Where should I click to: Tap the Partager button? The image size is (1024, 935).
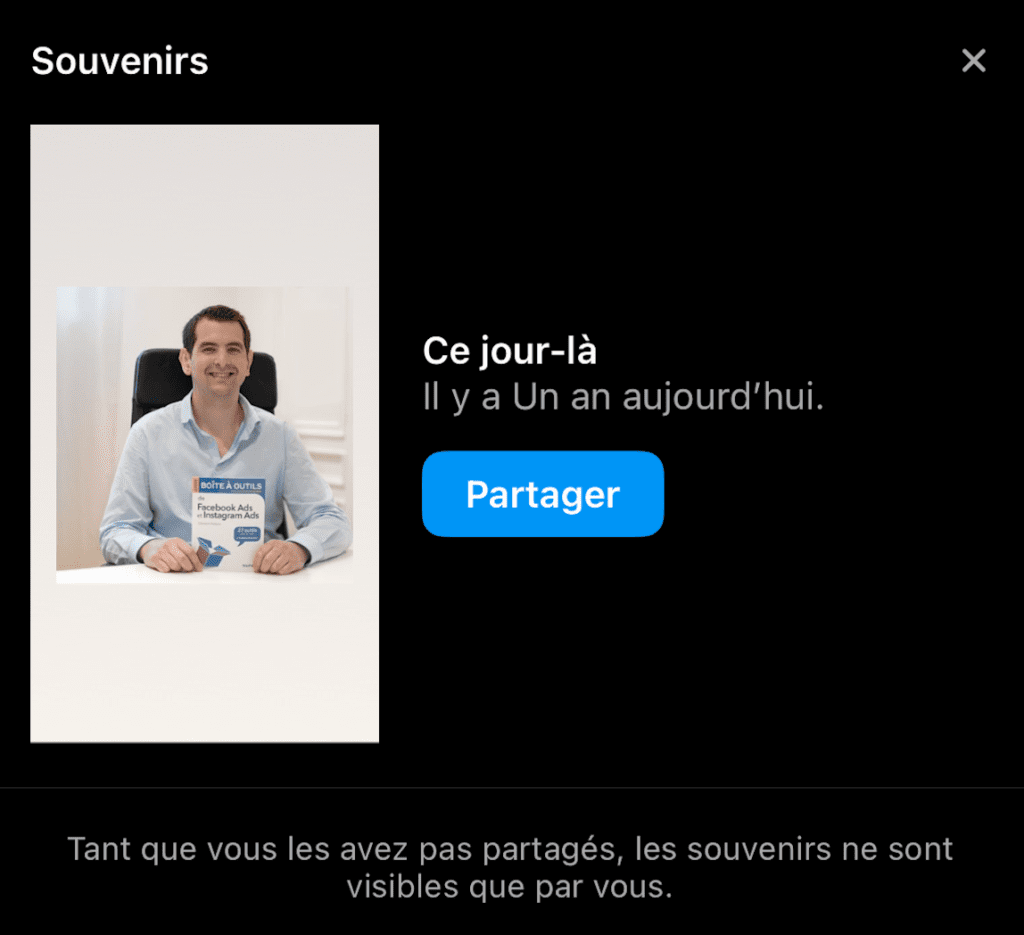[543, 494]
